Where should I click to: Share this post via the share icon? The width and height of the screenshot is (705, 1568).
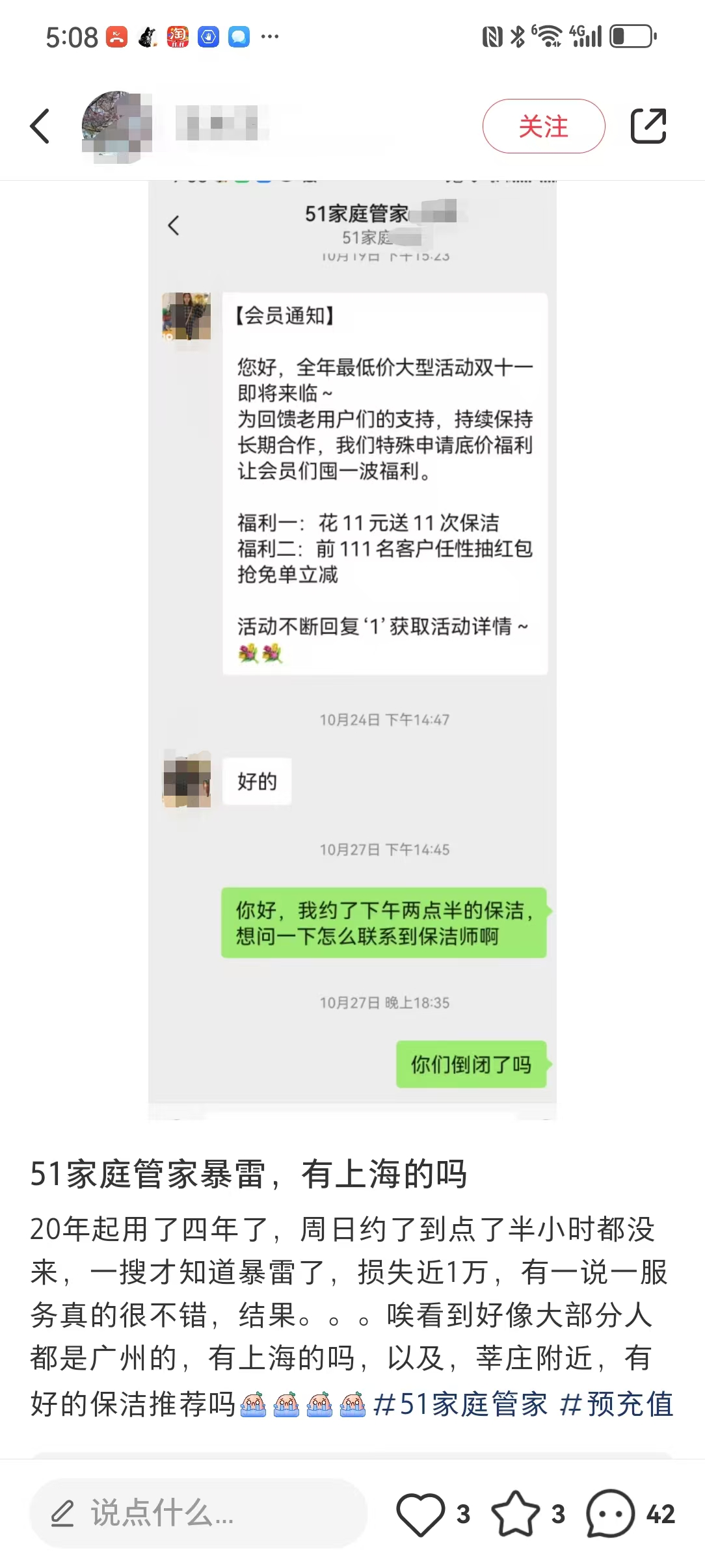648,126
